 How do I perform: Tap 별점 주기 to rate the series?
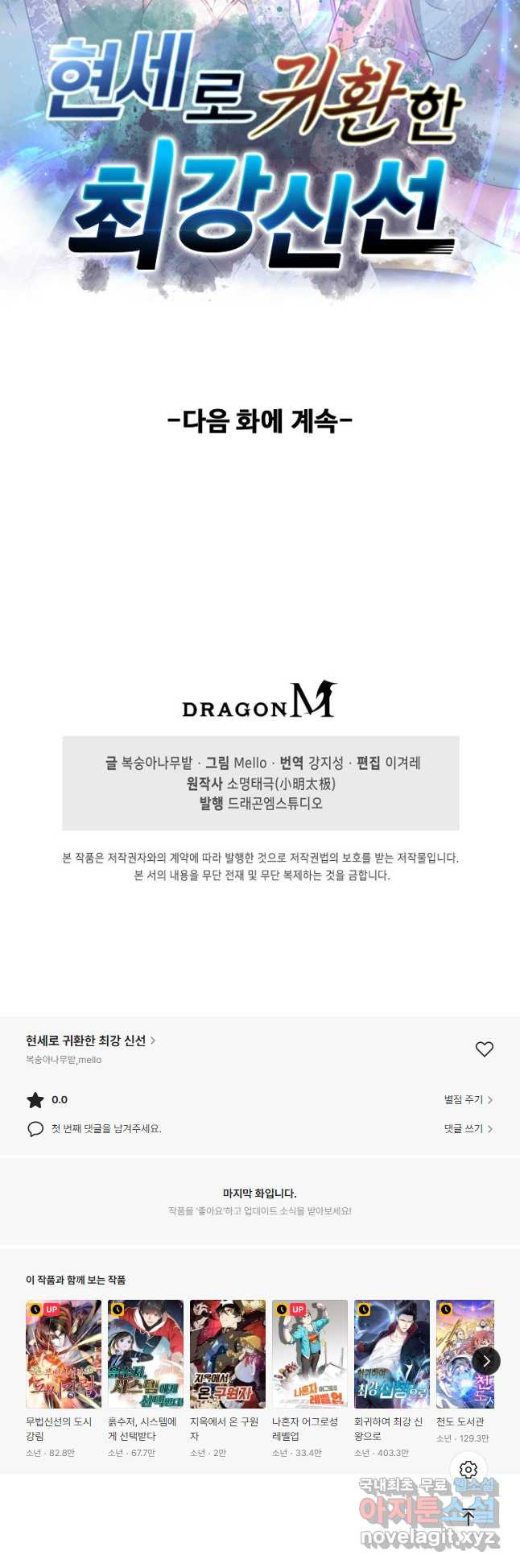(x=468, y=1099)
